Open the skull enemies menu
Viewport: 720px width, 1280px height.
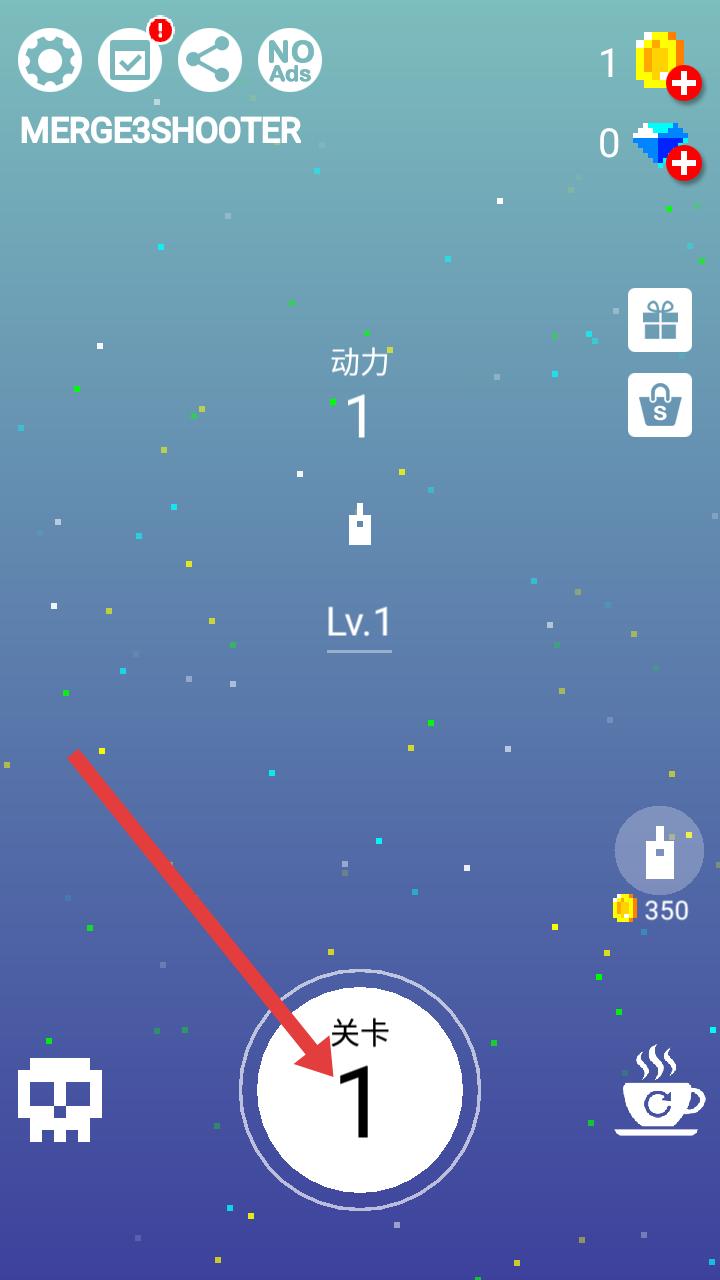tap(60, 1099)
